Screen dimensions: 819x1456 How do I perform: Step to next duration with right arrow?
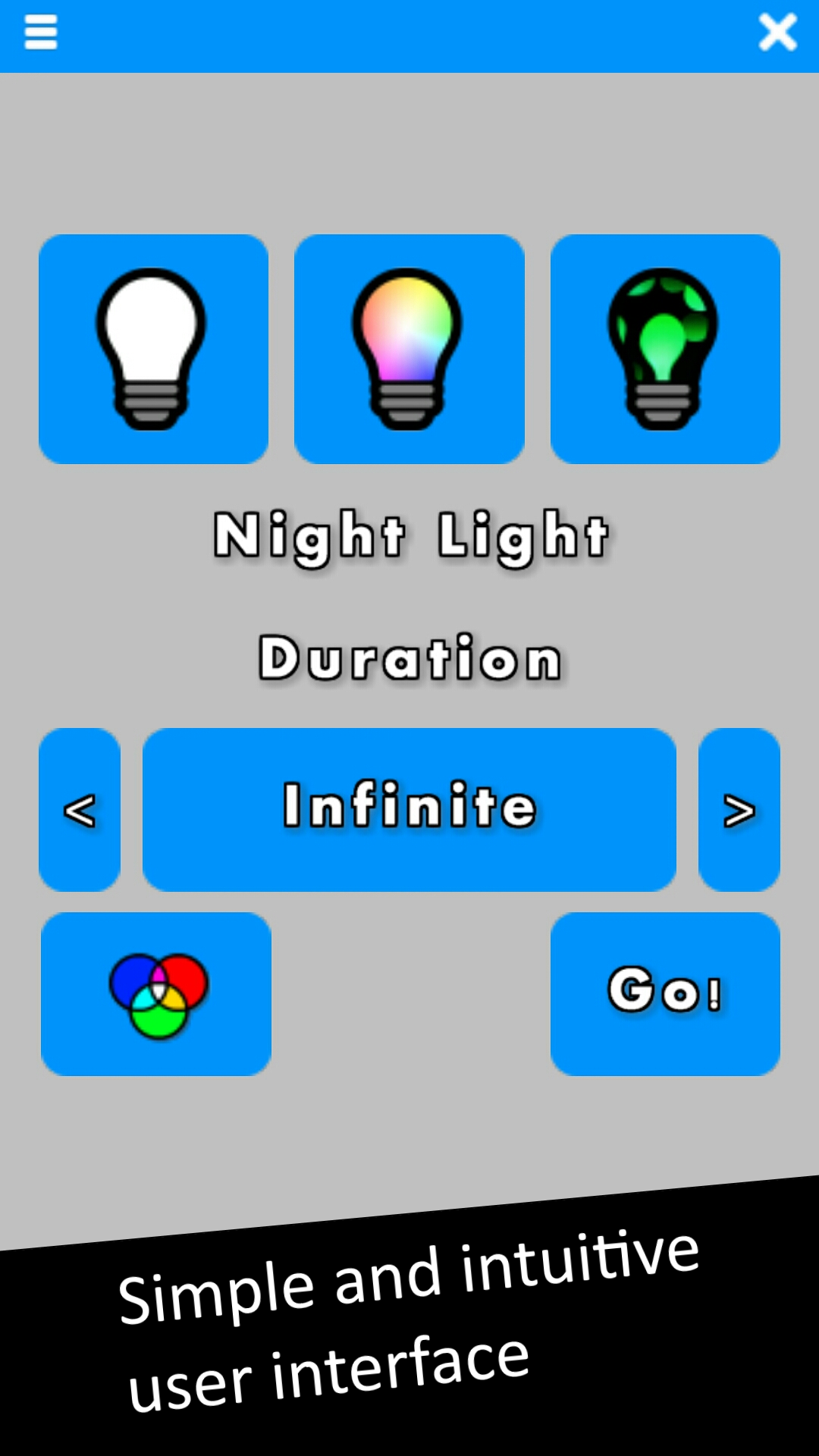tap(739, 808)
